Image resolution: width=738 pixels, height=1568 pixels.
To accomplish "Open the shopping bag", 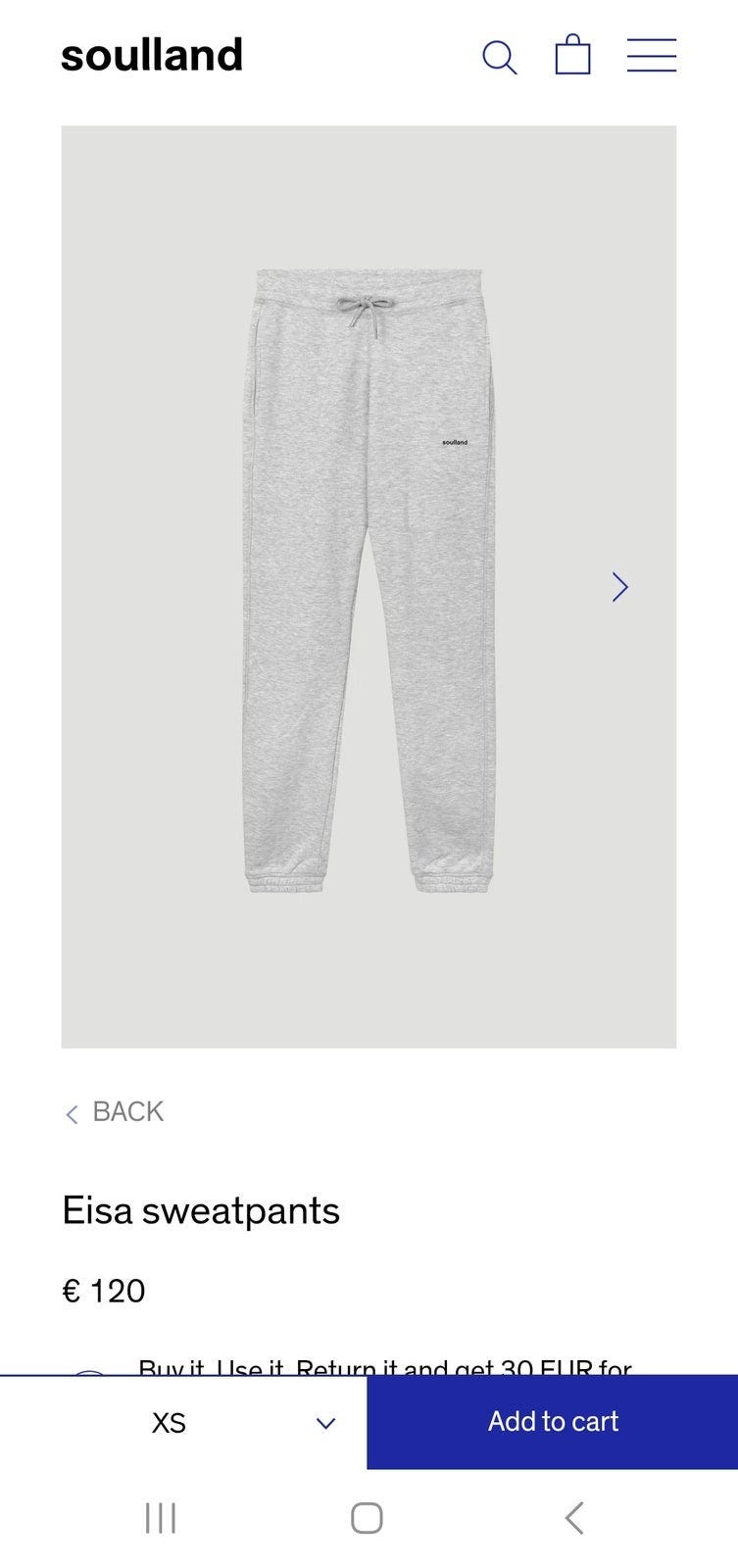I will pos(573,55).
